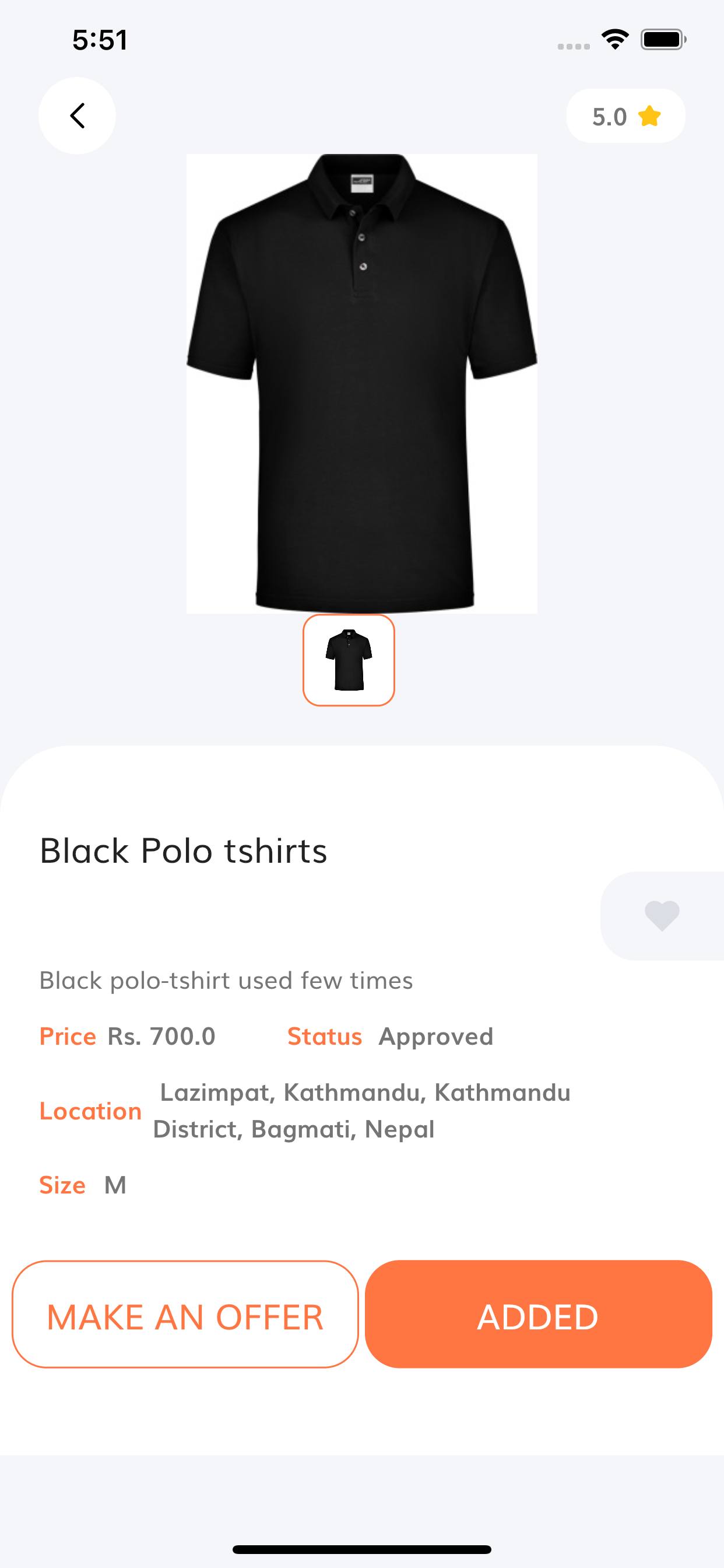The image size is (724, 1568).
Task: Tap the ADDED button
Action: coord(539,1314)
